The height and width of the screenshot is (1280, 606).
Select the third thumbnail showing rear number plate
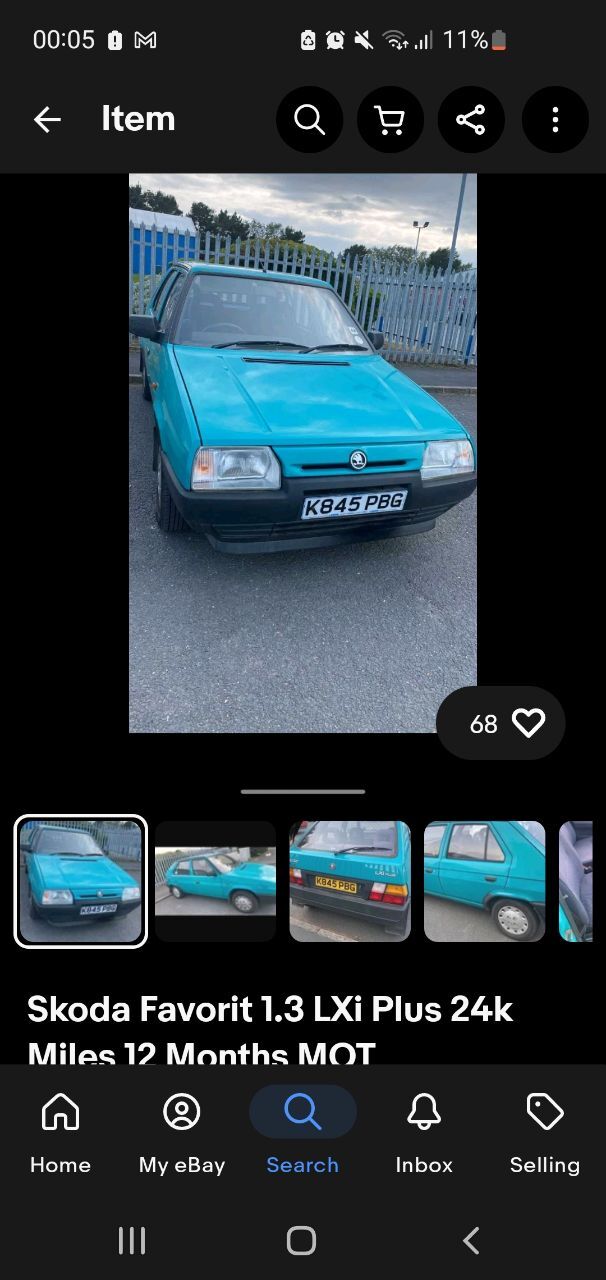click(x=350, y=881)
